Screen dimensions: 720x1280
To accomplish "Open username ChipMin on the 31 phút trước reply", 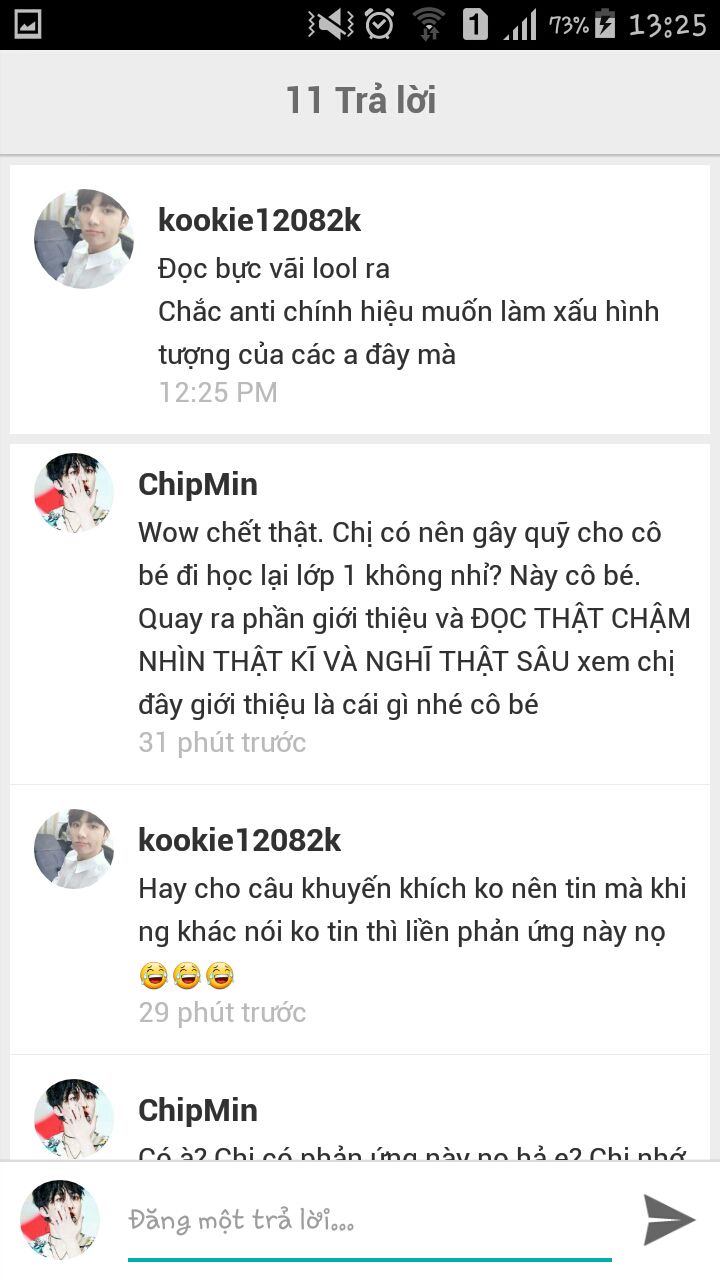I will pyautogui.click(x=198, y=484).
